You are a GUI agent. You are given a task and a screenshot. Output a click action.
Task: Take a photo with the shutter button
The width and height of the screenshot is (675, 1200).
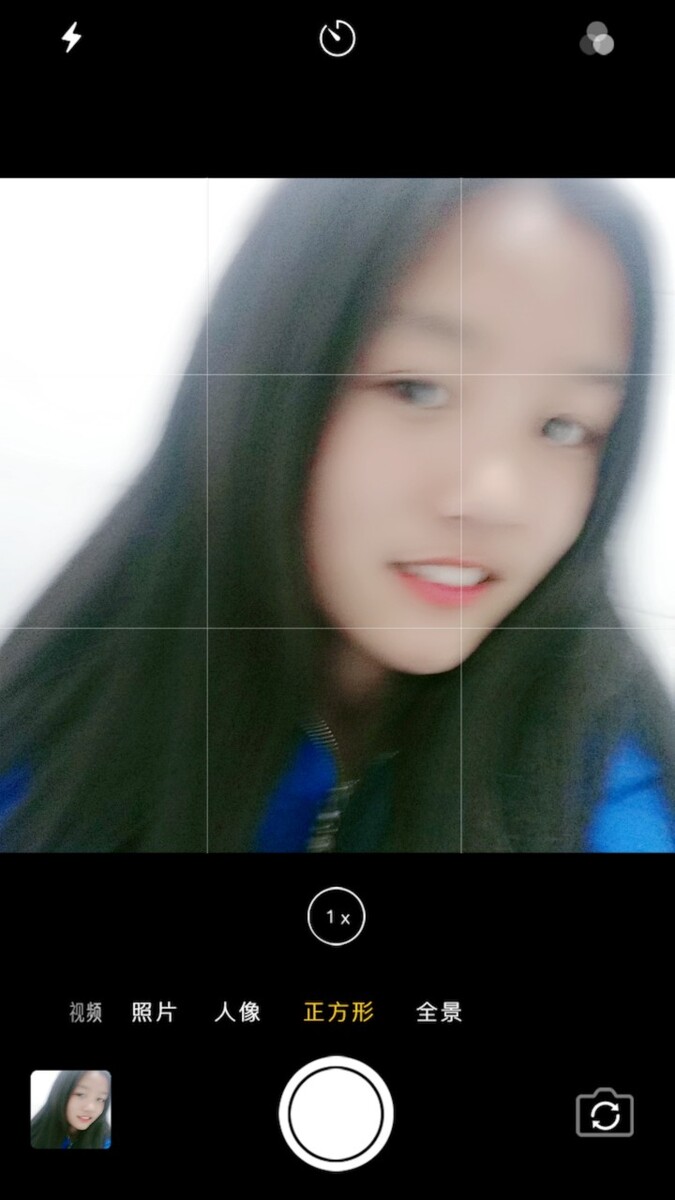336,1113
